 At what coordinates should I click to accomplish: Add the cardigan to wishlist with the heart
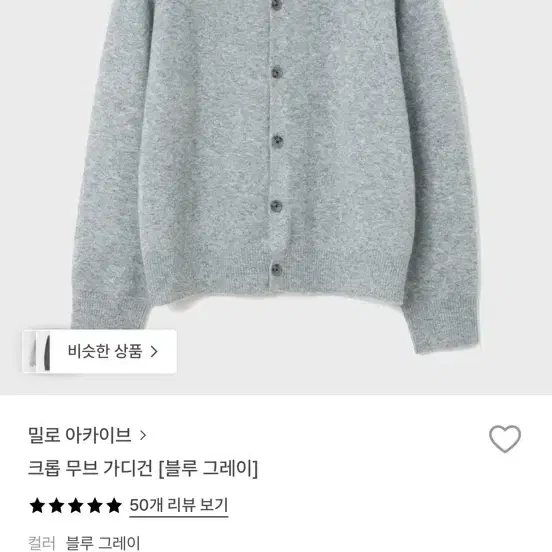[505, 439]
